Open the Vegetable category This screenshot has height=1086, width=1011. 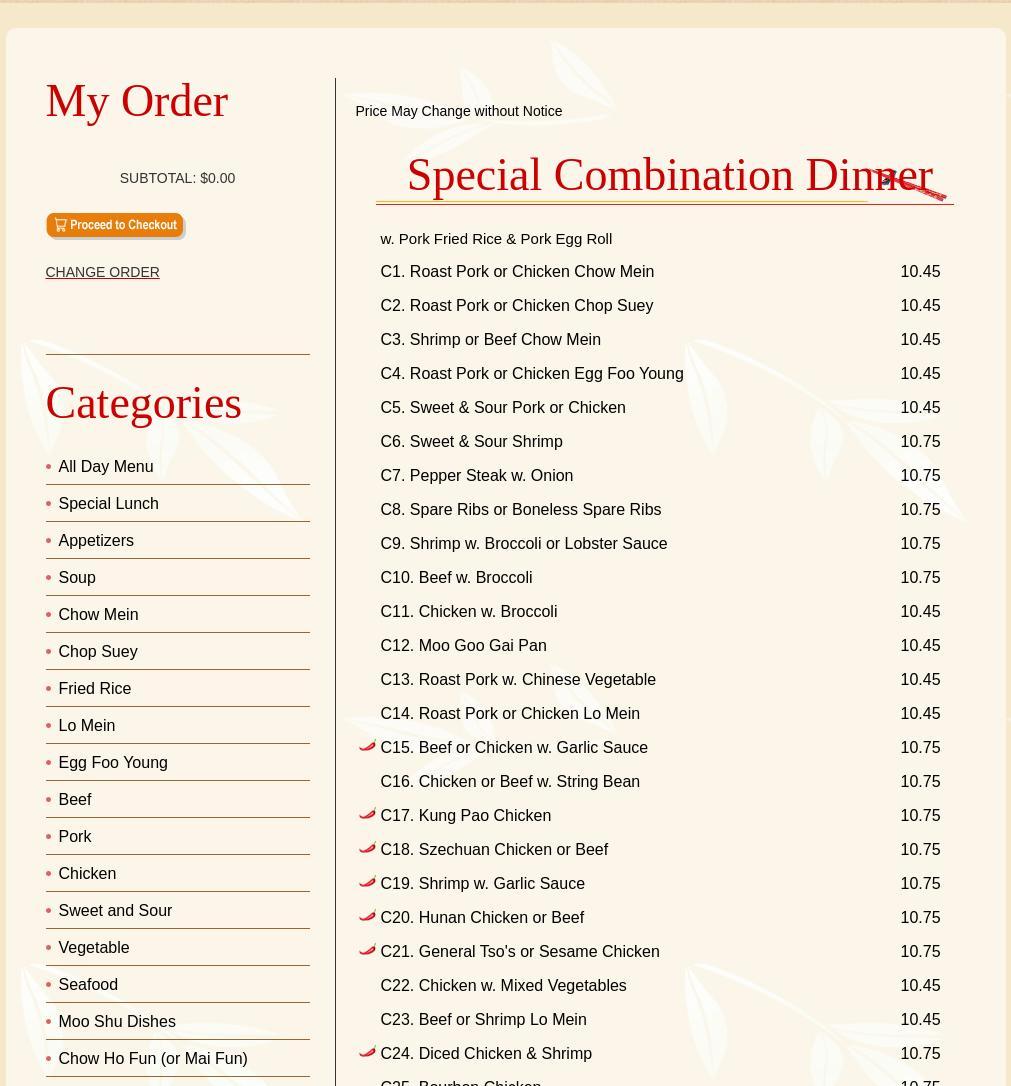(x=94, y=947)
